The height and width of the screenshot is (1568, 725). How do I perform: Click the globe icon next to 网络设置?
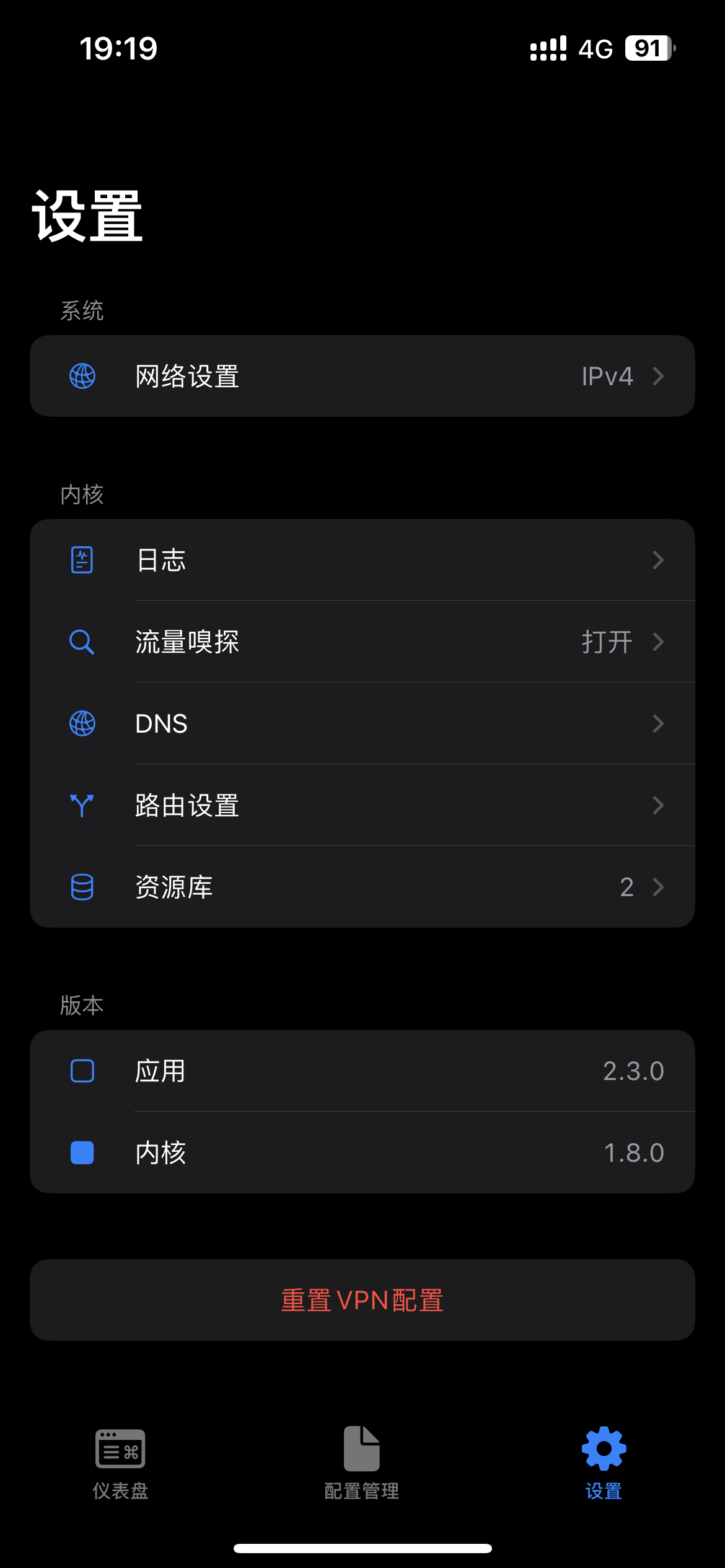pyautogui.click(x=82, y=375)
